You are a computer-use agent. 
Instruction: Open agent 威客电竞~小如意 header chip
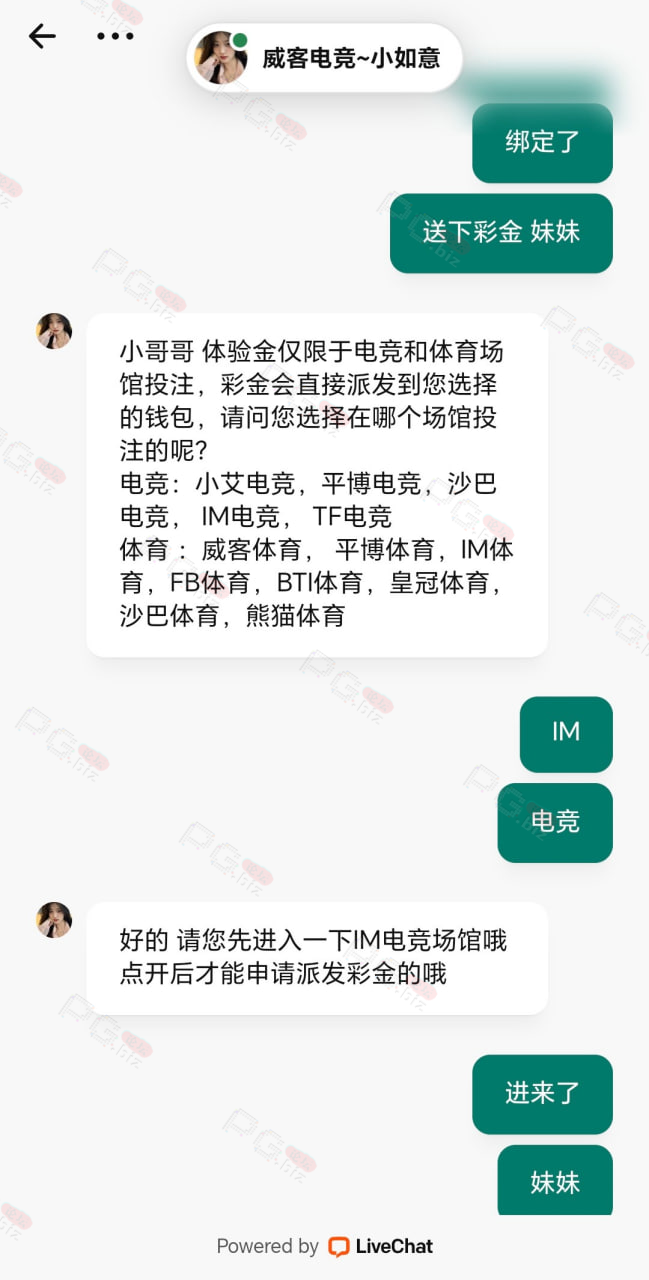[x=325, y=58]
